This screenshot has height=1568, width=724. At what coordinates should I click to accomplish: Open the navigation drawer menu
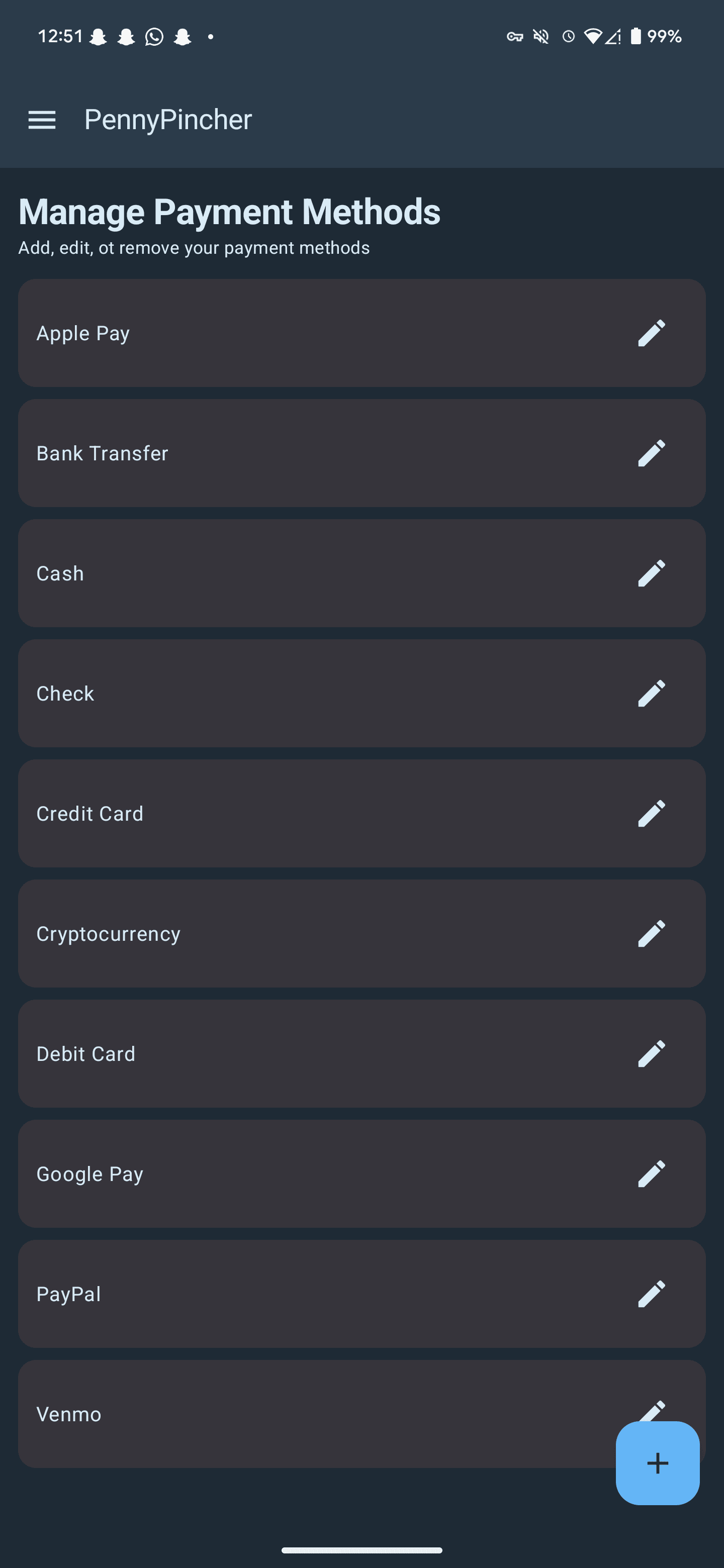coord(41,119)
